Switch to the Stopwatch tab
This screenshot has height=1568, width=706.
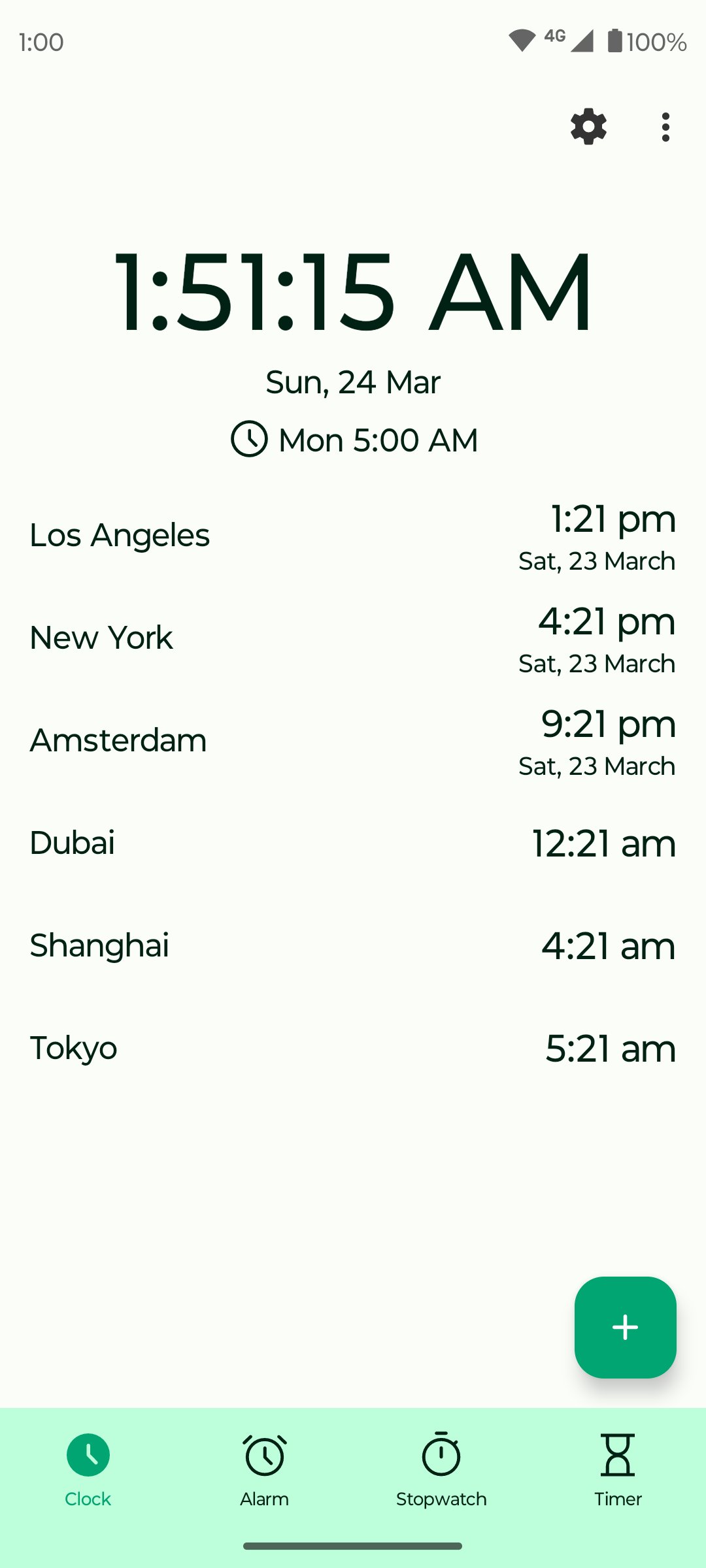[441, 1470]
